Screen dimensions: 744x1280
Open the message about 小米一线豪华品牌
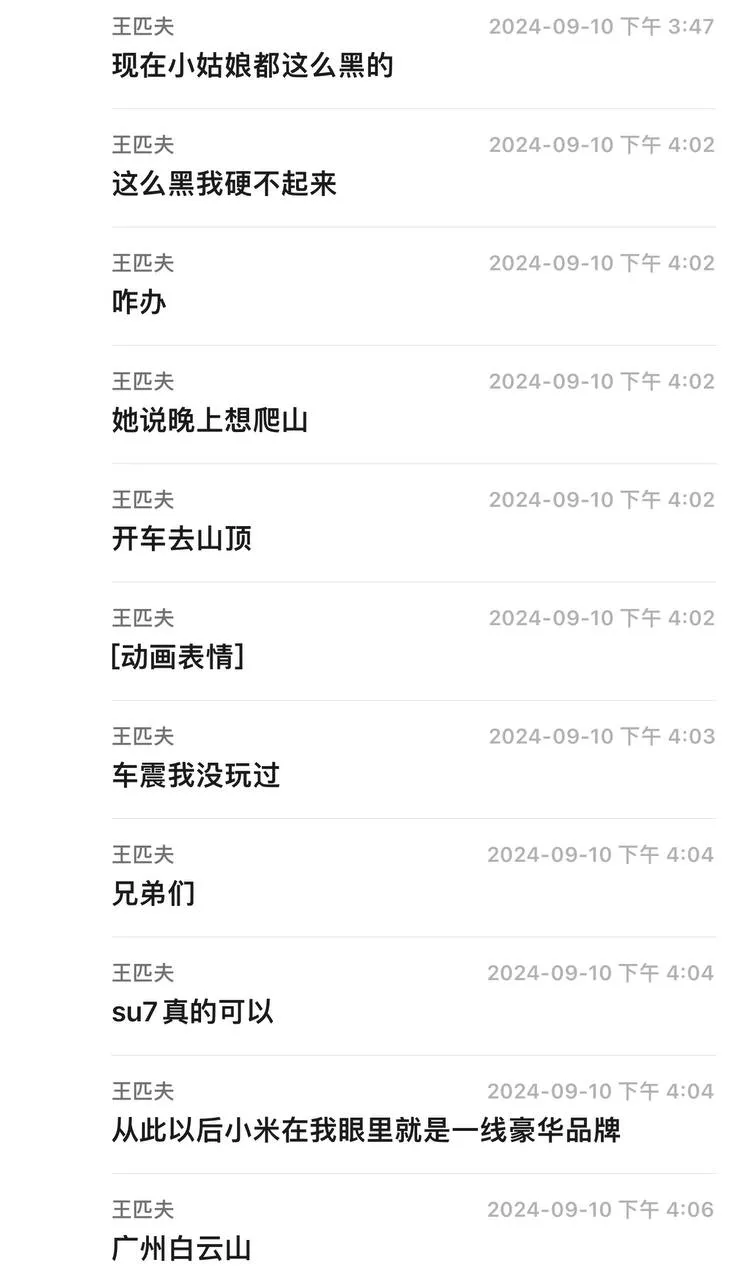coord(413,1114)
